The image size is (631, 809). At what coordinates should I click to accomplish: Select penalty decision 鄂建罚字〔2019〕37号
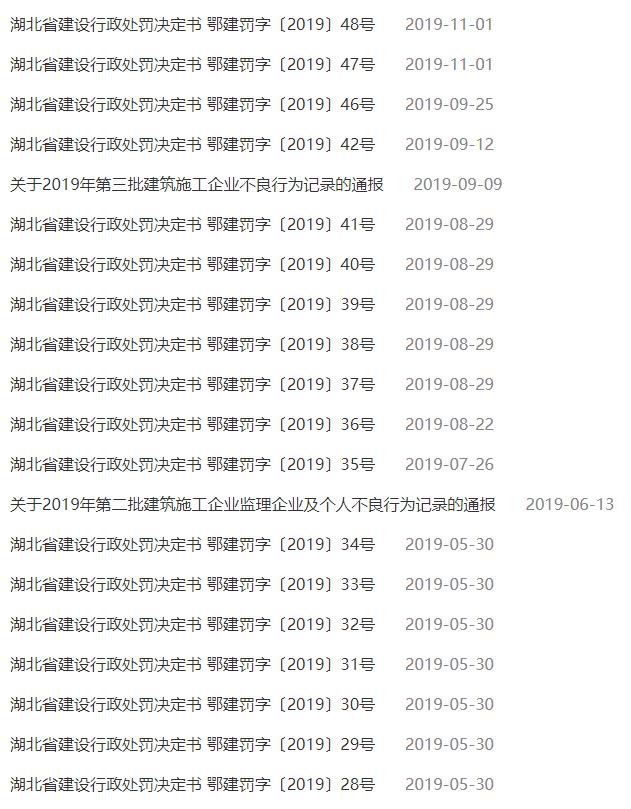coord(192,384)
